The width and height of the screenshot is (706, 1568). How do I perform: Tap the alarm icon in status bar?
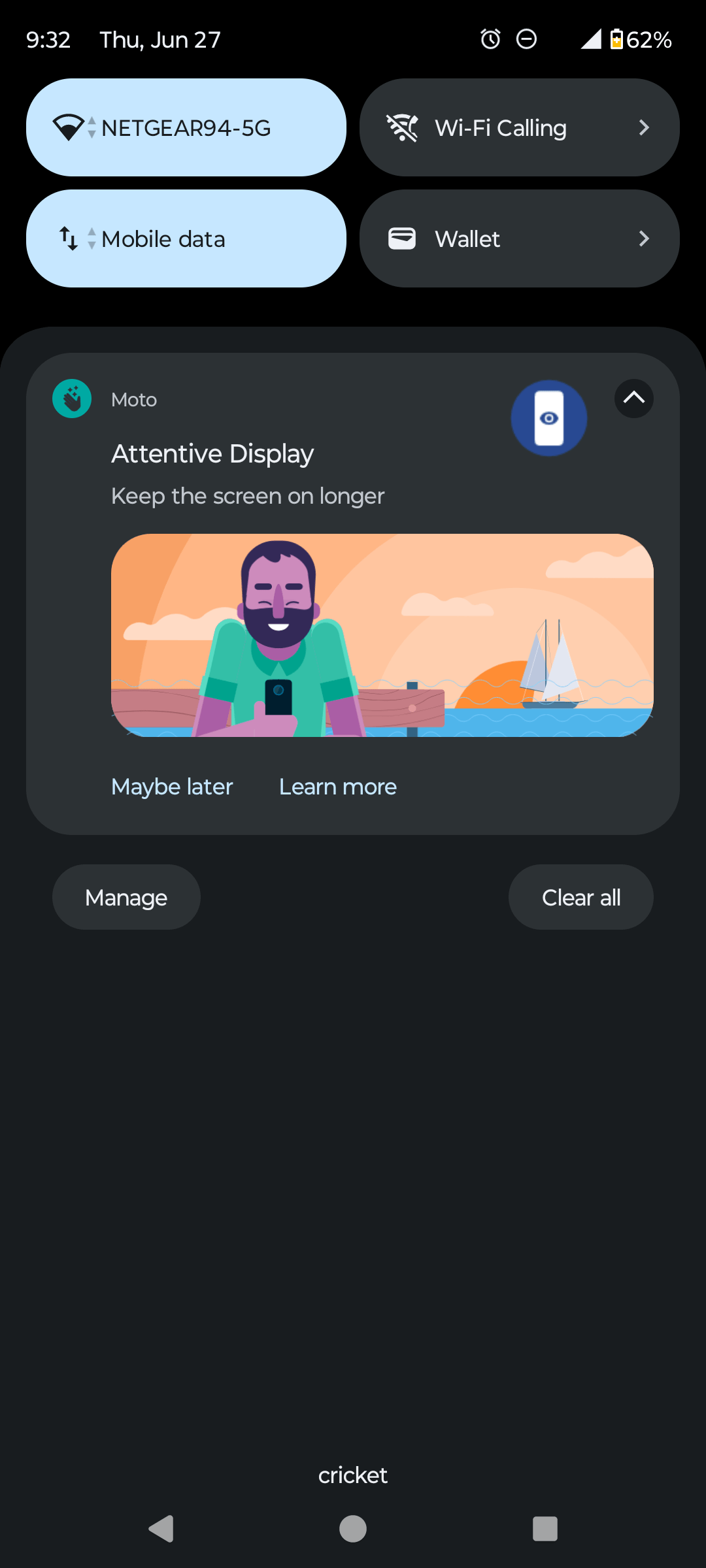[490, 40]
